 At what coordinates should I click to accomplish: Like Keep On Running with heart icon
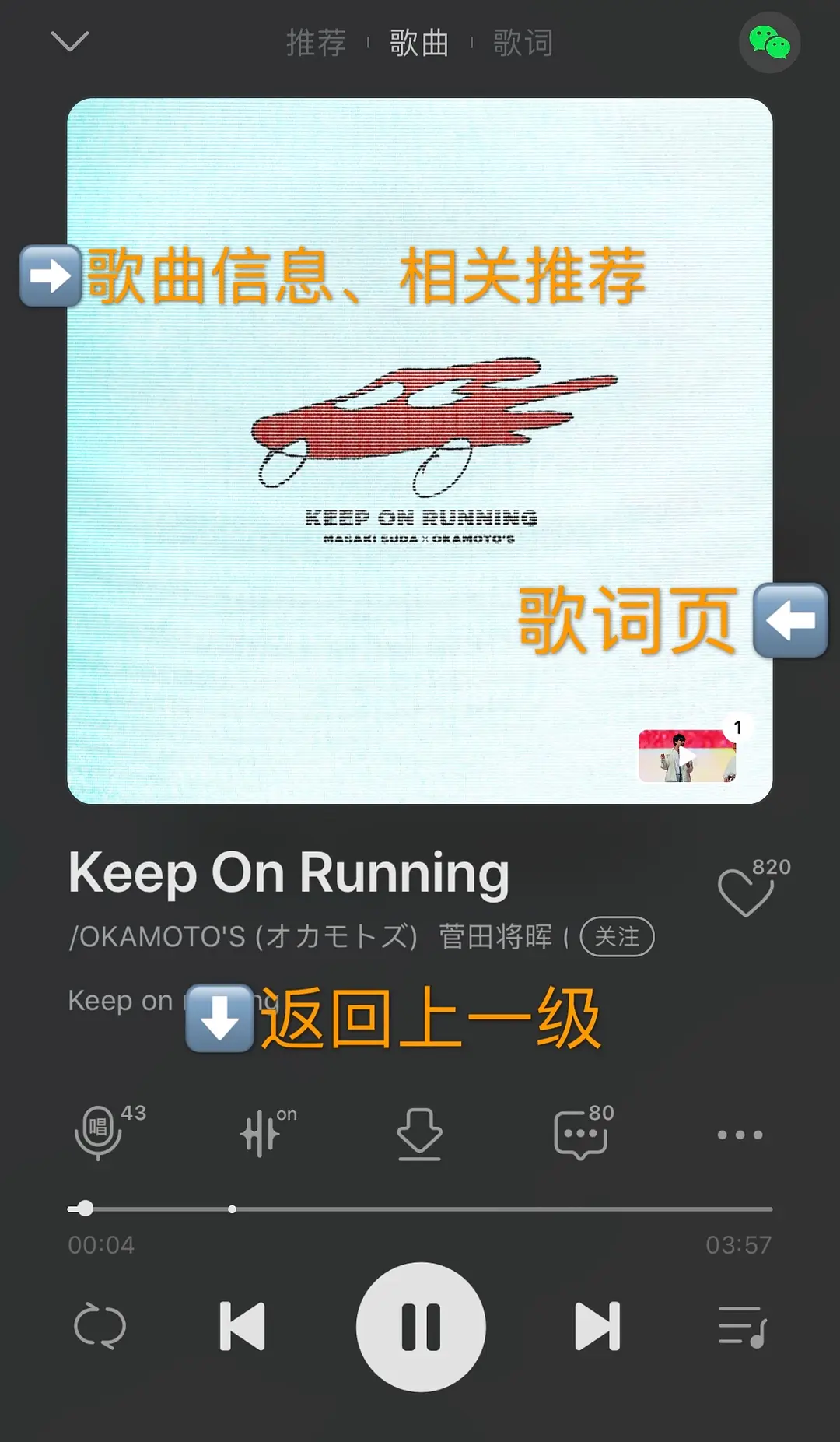pyautogui.click(x=746, y=892)
